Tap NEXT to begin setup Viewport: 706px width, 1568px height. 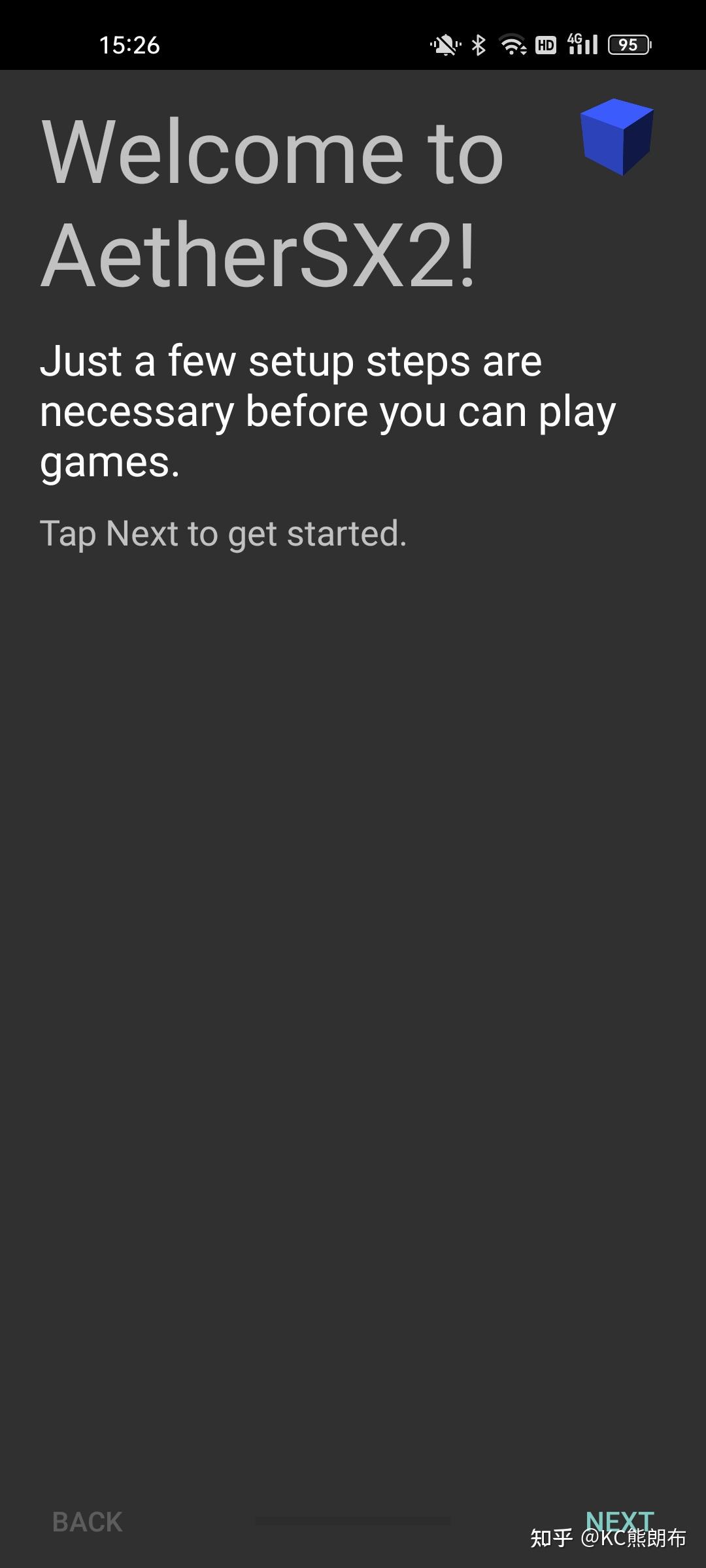[619, 1521]
